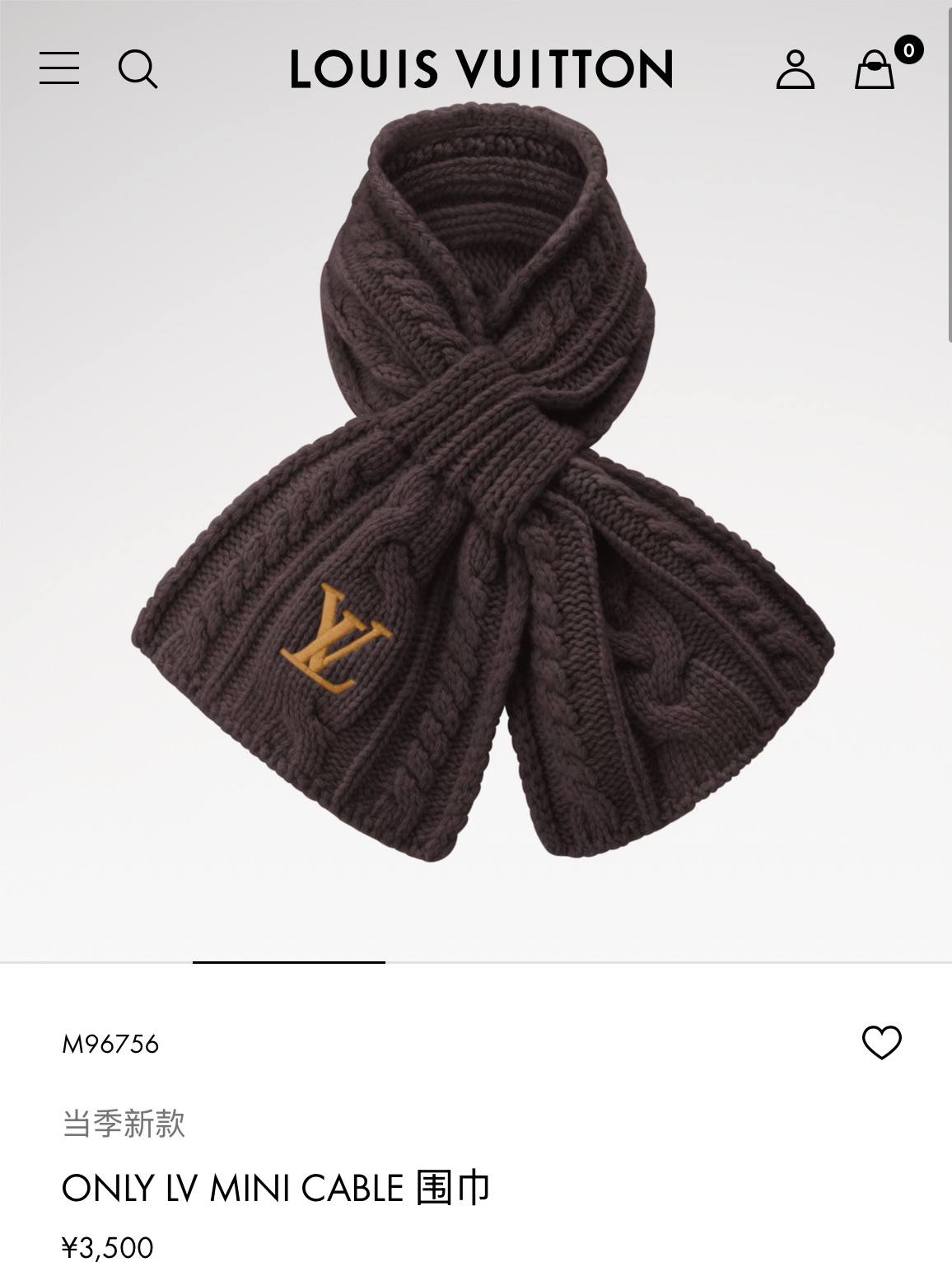Go to Louis Vuitton homepage logo

click(482, 69)
